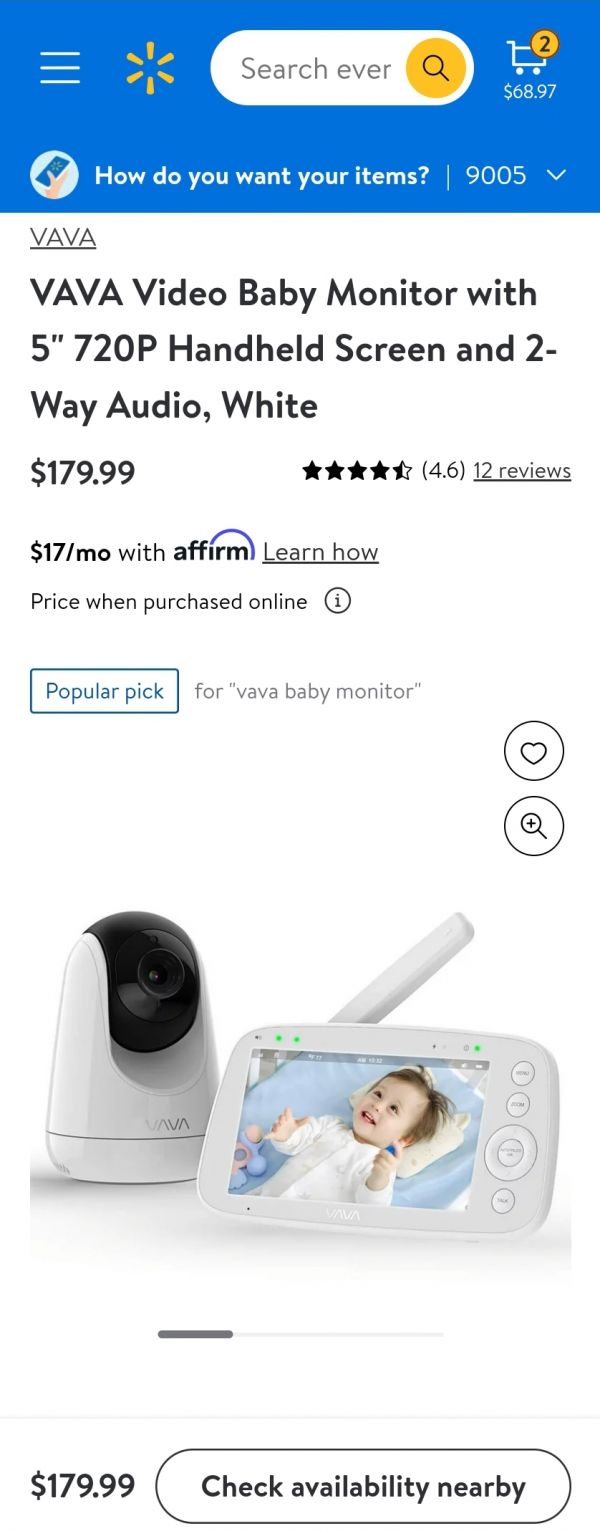The width and height of the screenshot is (600, 1531).
Task: Open Affirm Learn how link
Action: [320, 552]
